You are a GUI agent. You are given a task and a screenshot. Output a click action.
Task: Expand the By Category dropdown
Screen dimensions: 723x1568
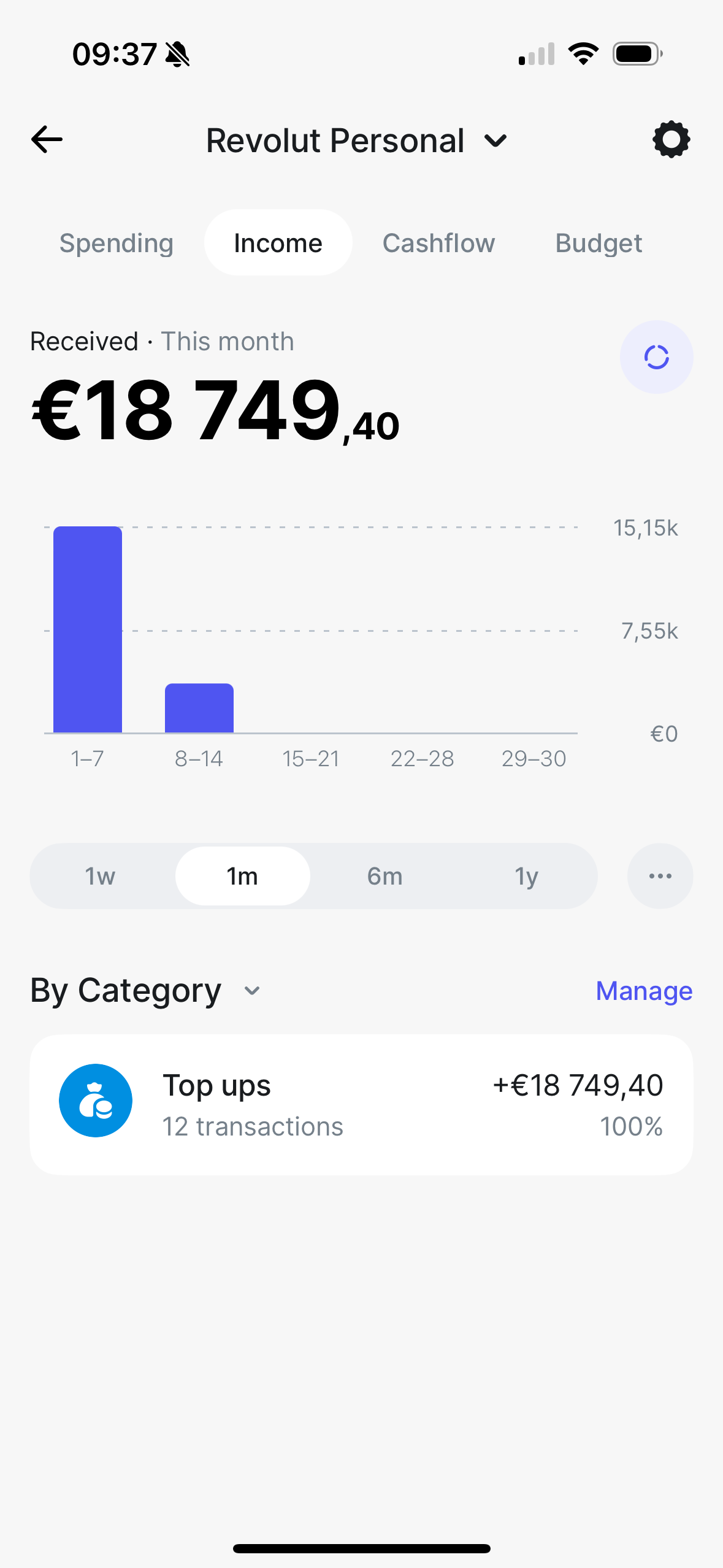coord(146,990)
